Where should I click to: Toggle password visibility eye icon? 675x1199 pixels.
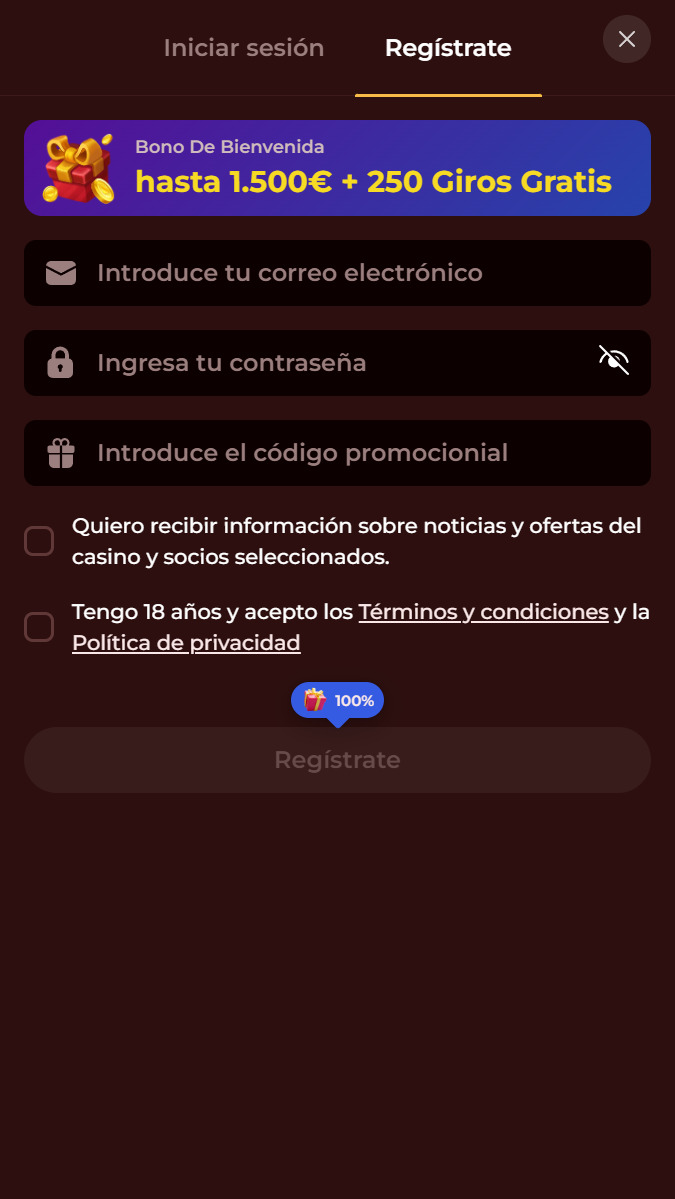coord(614,360)
